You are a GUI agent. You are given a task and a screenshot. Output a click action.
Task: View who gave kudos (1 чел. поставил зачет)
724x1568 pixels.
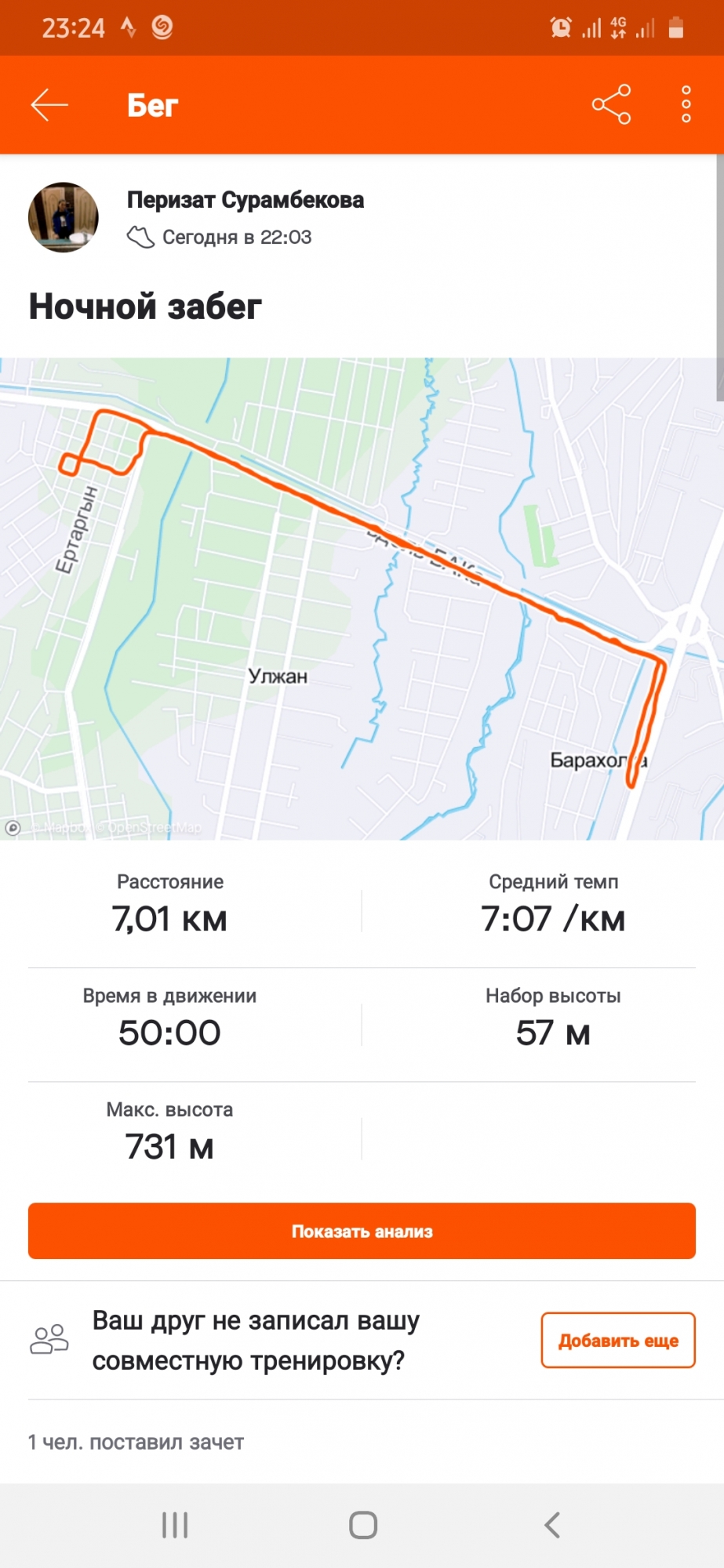click(136, 1442)
